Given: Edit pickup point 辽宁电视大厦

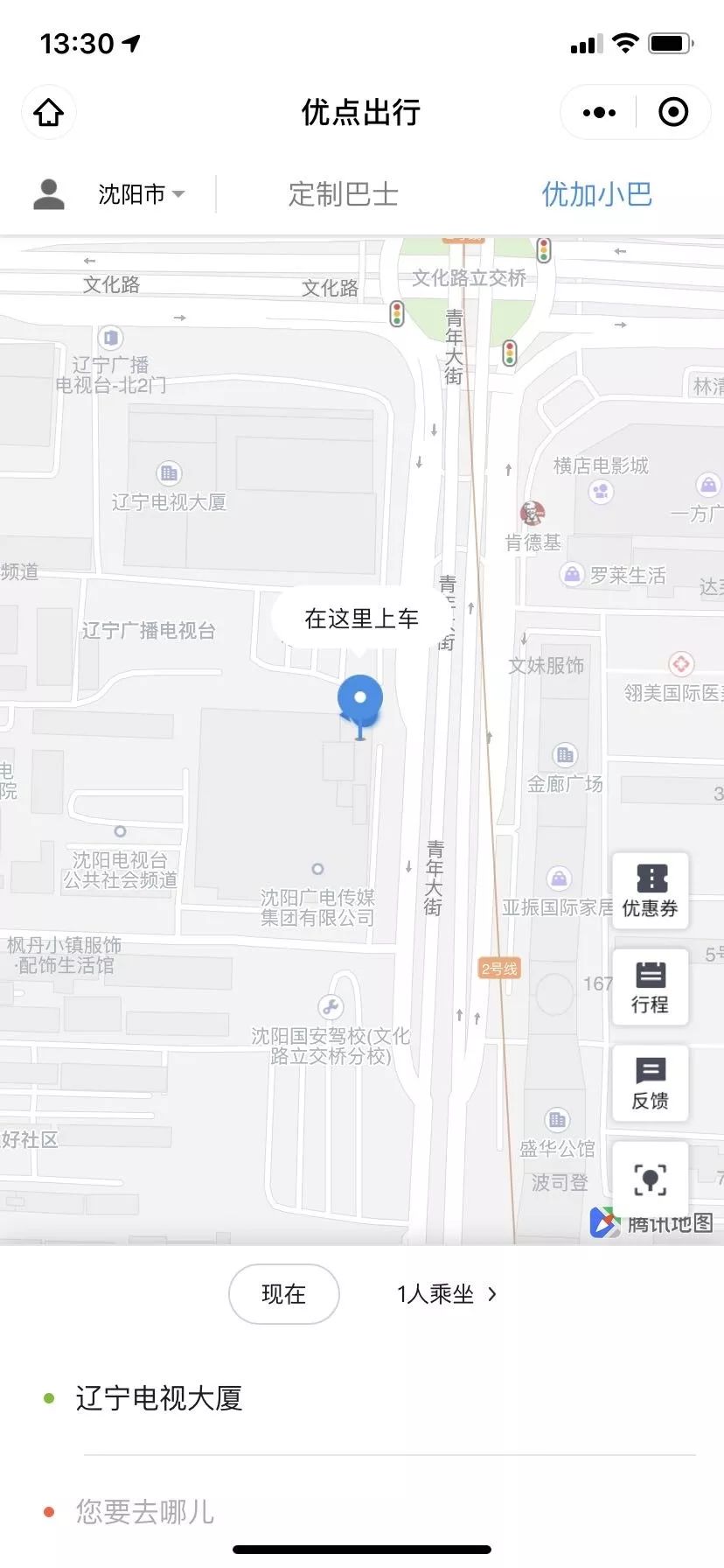Looking at the screenshot, I should coord(159,1398).
